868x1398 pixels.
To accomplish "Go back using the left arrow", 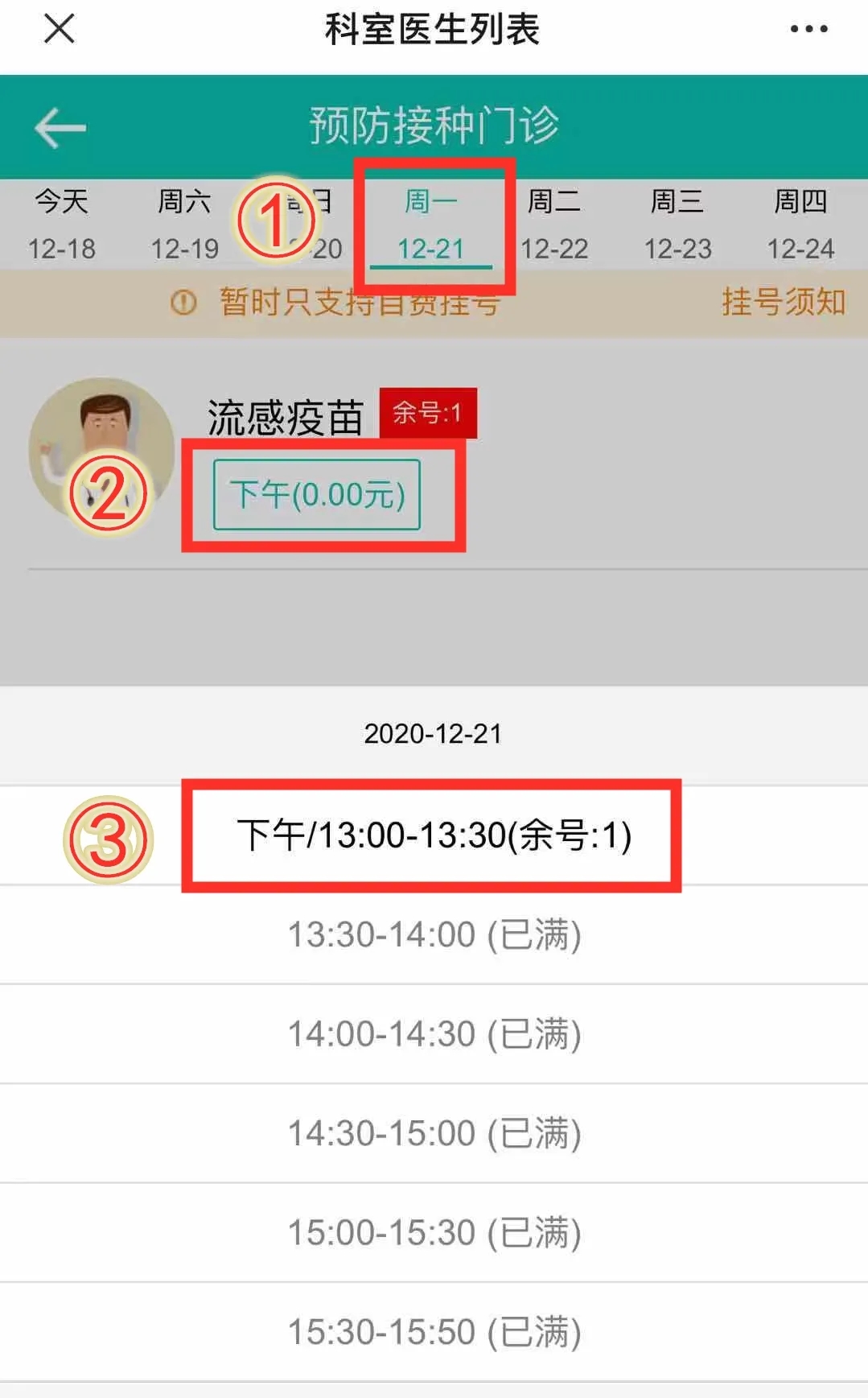I will 60,128.
